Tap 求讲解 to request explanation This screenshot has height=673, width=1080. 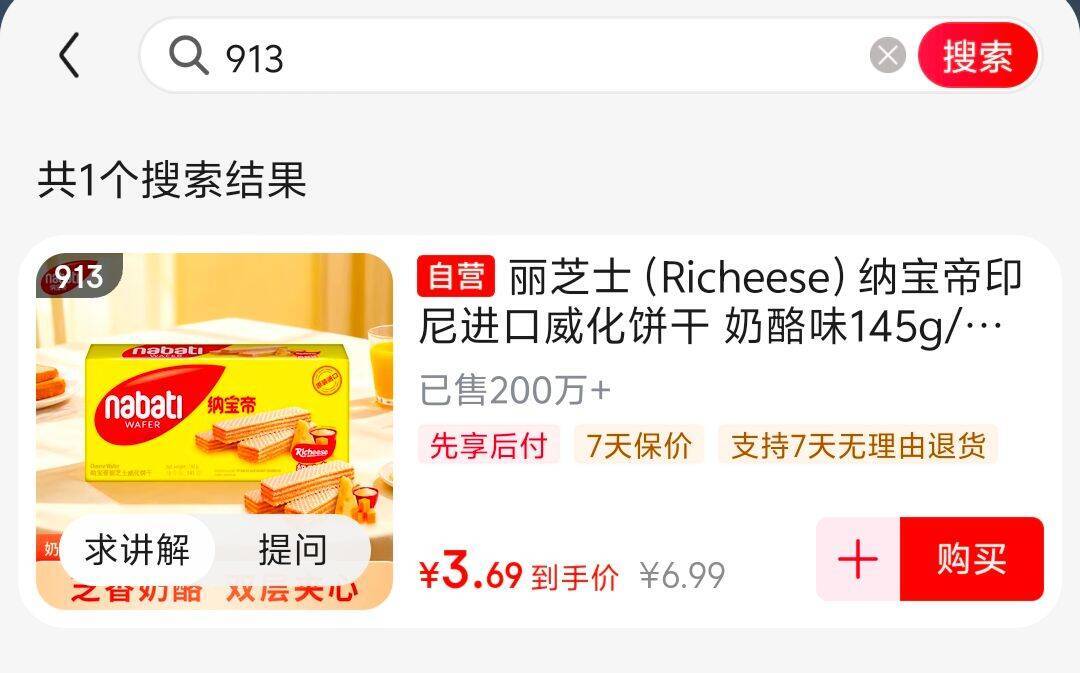pyautogui.click(x=137, y=550)
